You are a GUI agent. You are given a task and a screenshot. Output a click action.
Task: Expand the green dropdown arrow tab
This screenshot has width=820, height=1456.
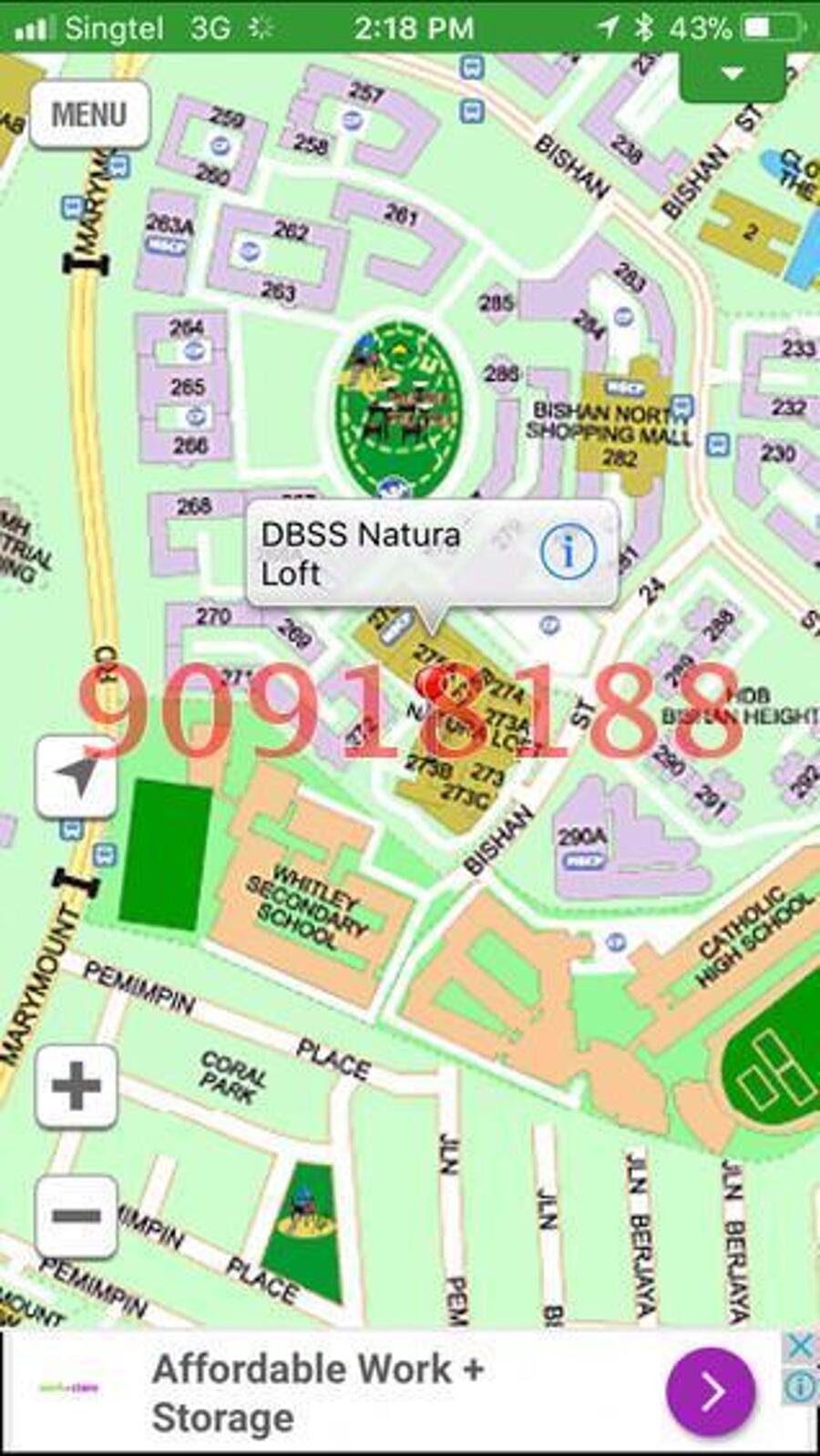point(733,75)
